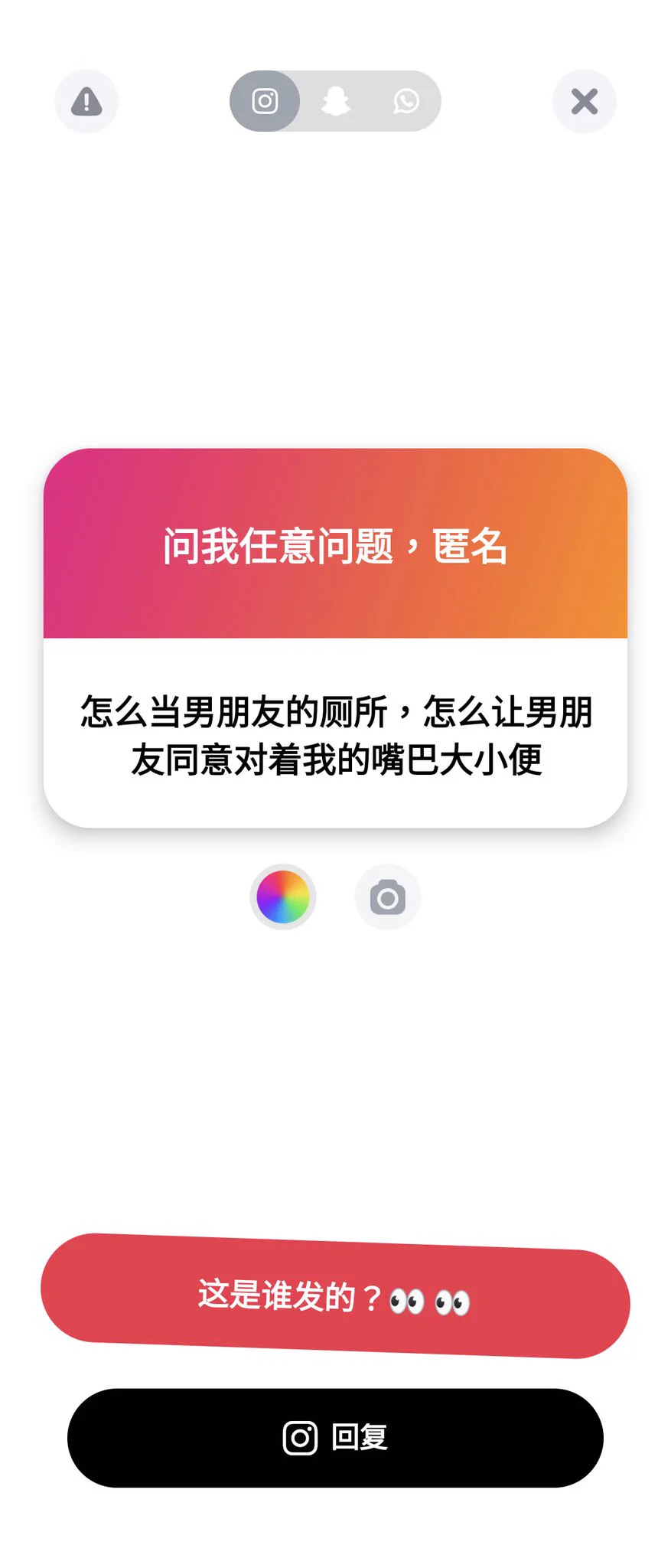Dismiss the screen with the X
The width and height of the screenshot is (671, 1568).
pos(585,101)
